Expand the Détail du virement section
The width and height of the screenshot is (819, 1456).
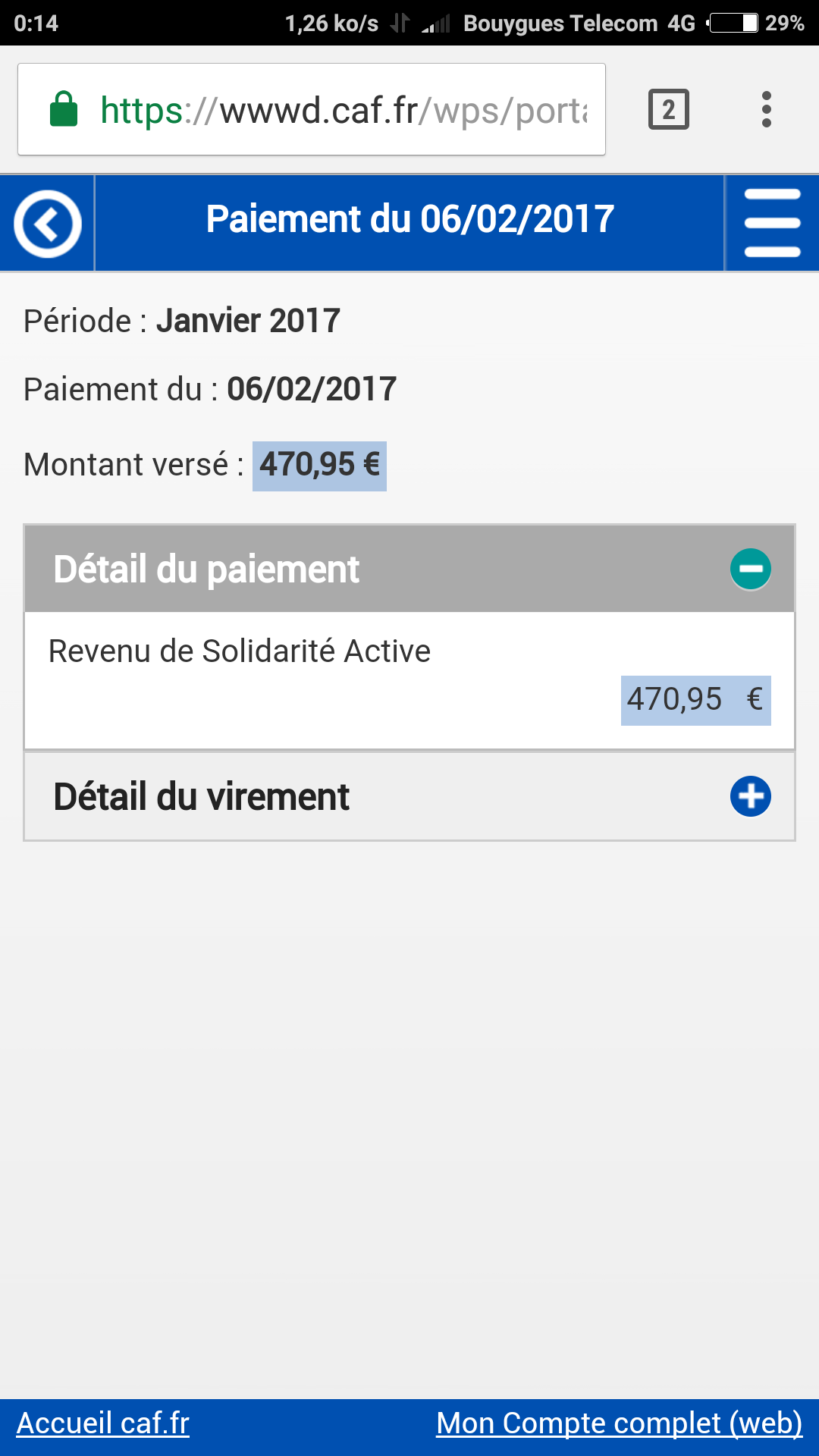pos(751,796)
